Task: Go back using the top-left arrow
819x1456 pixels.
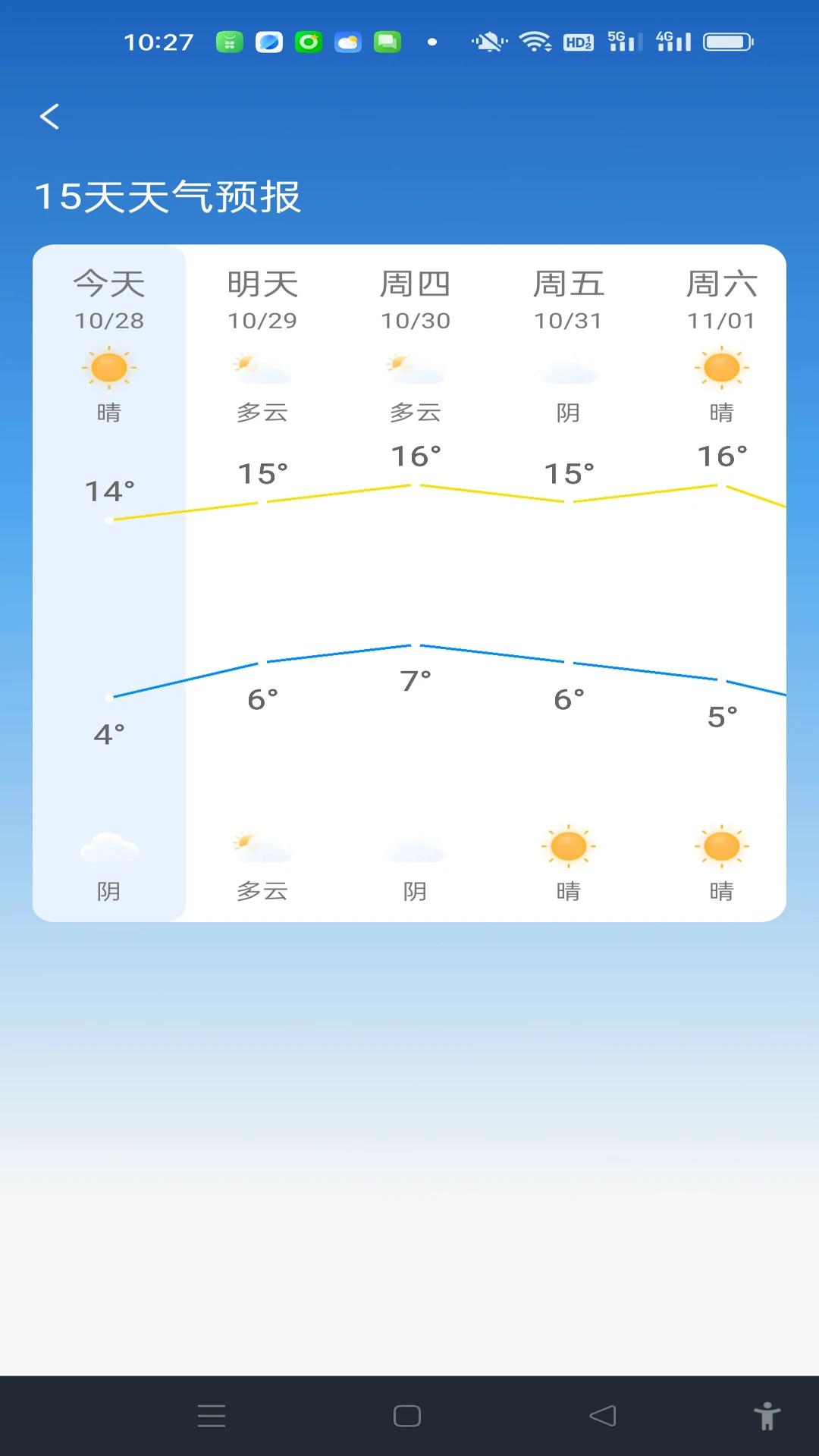Action: (x=49, y=115)
